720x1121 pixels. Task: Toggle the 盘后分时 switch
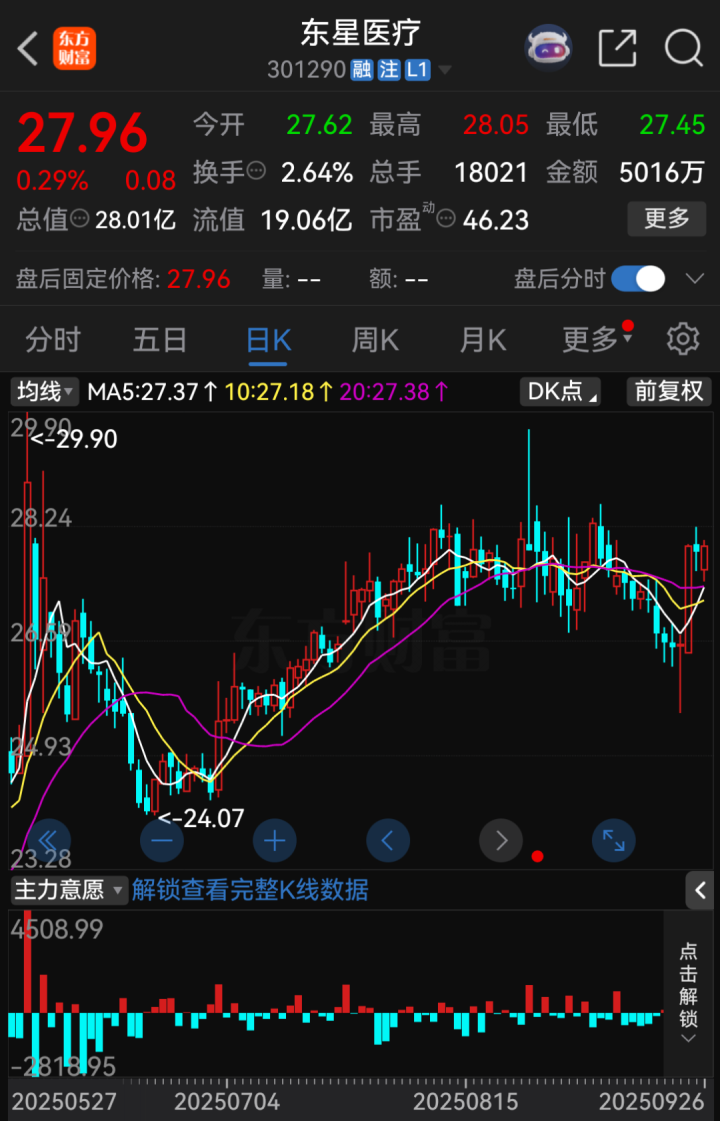click(x=638, y=279)
